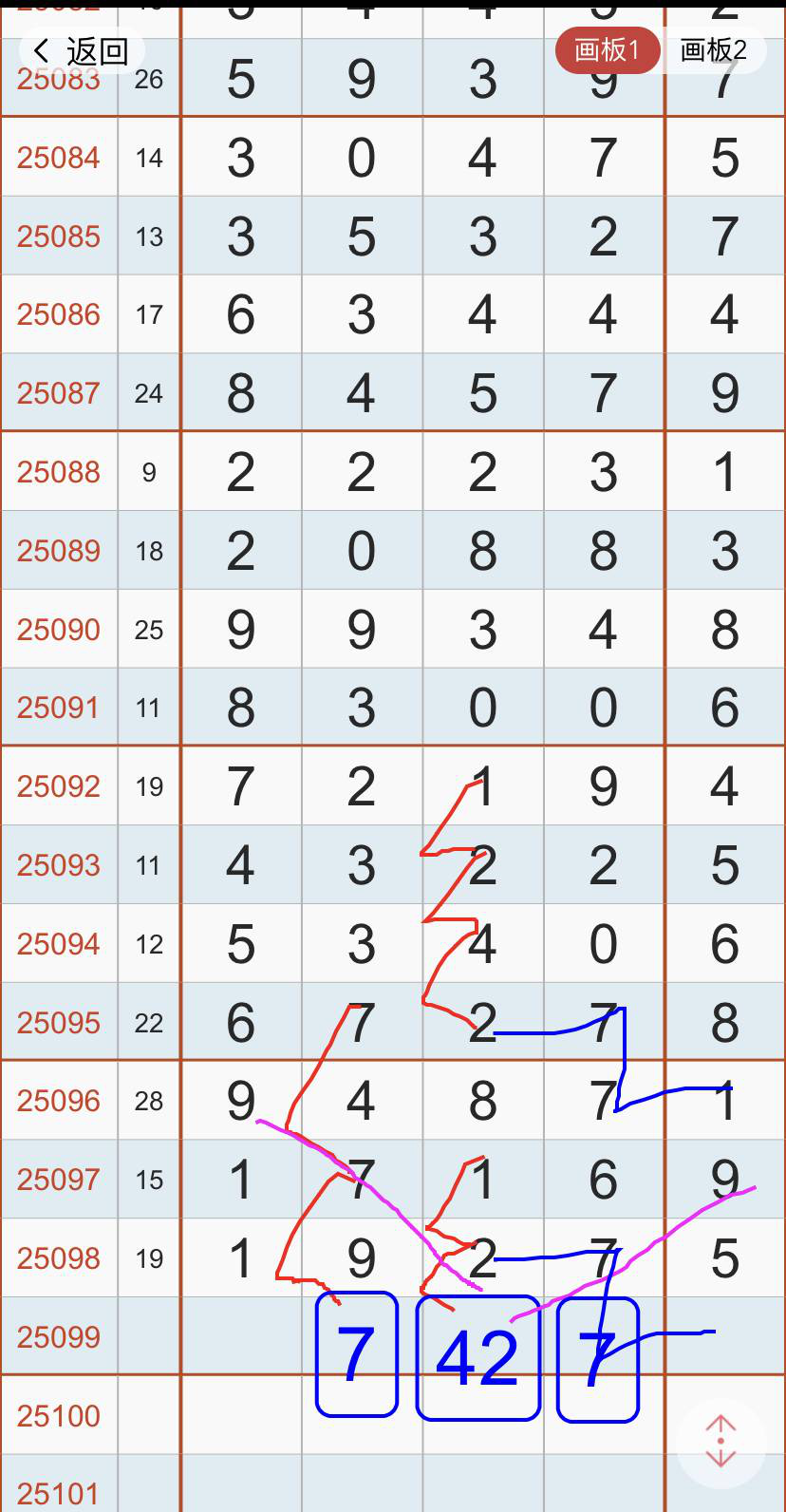The height and width of the screenshot is (1512, 786).
Task: Tap the floating up-down arrows button
Action: click(721, 1441)
